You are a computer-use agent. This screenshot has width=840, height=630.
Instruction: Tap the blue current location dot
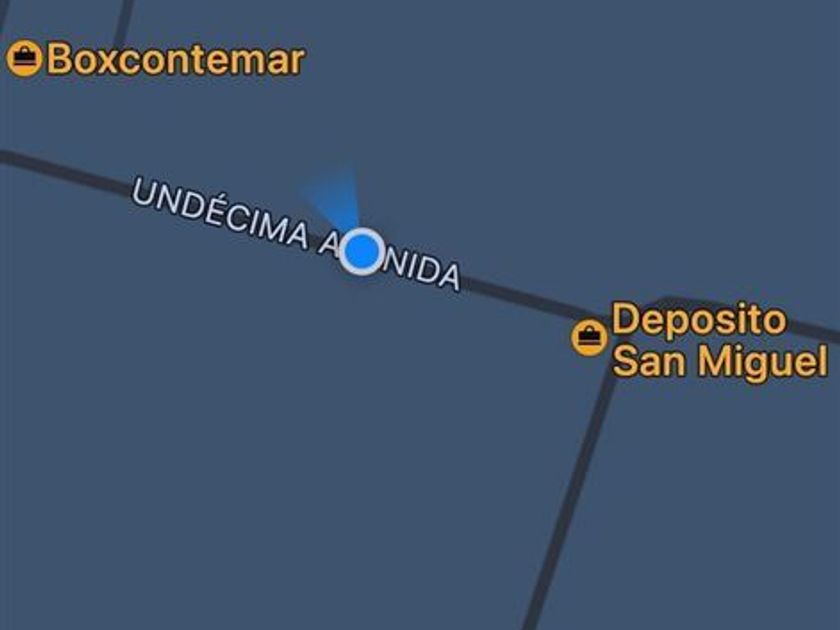tap(362, 251)
